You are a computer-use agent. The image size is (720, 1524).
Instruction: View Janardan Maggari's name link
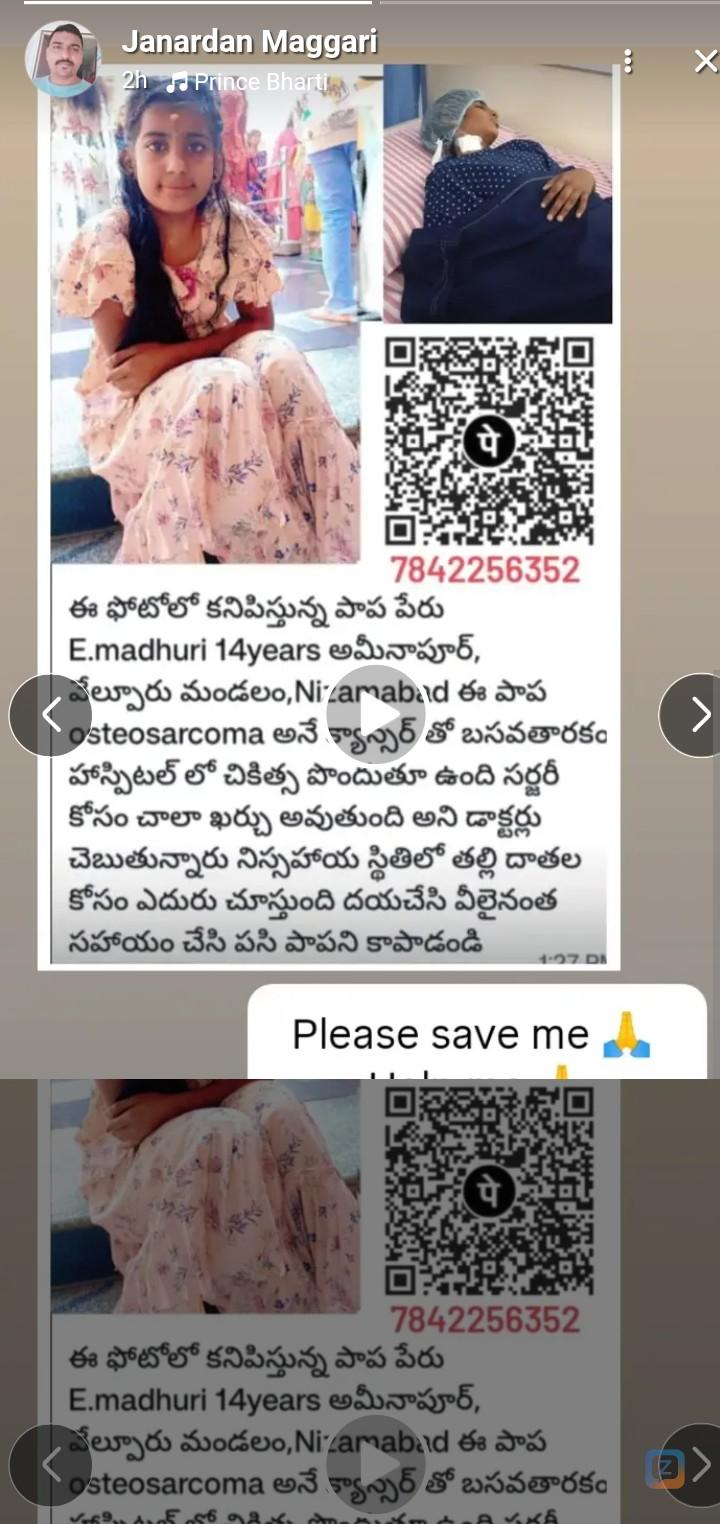coord(249,42)
